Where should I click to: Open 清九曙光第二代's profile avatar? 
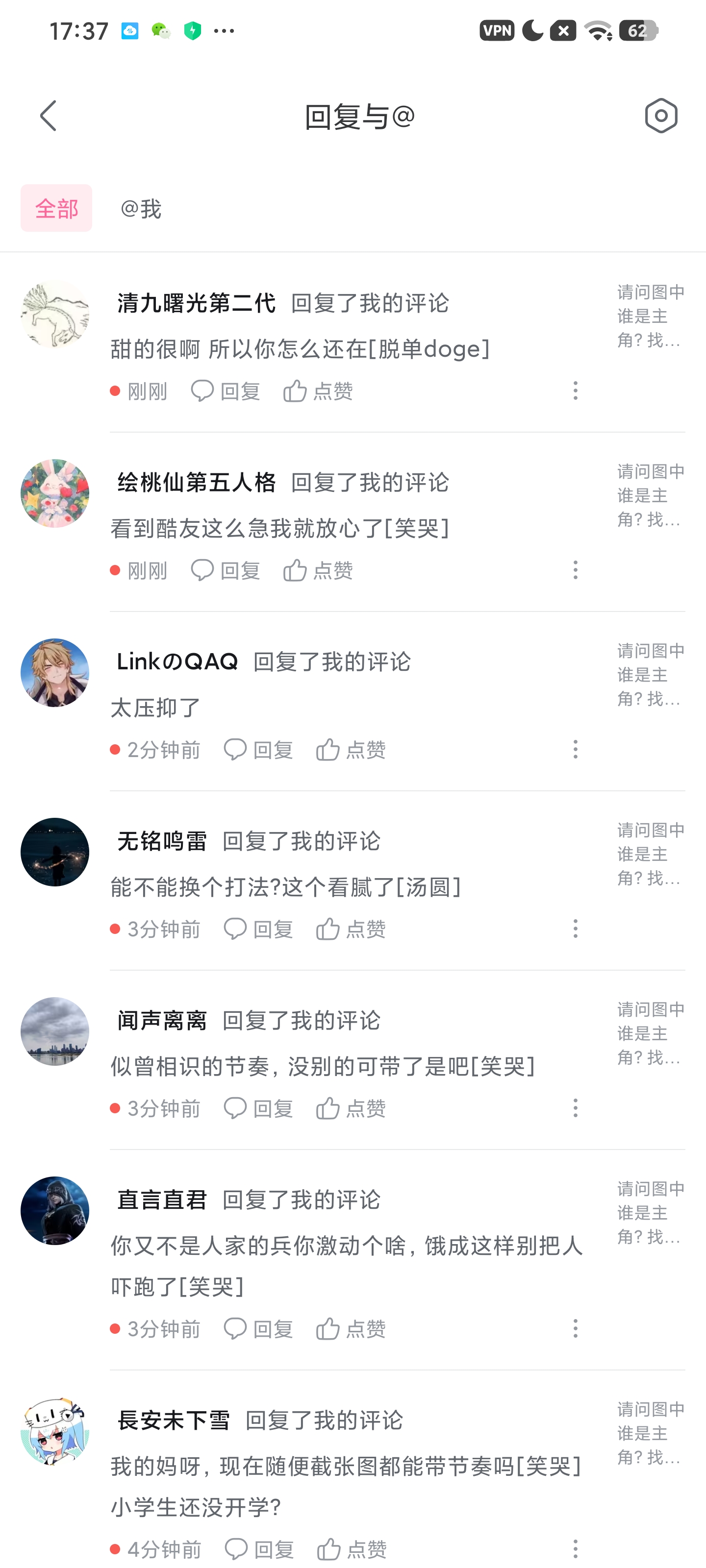pos(55,314)
